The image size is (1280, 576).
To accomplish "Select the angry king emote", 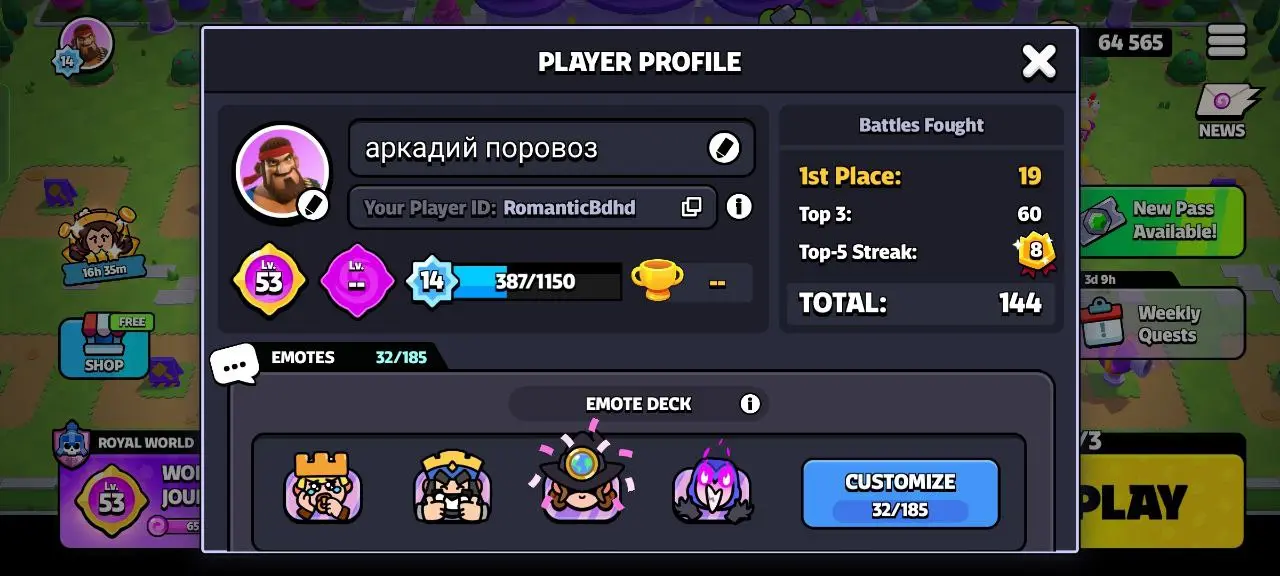I will 452,487.
